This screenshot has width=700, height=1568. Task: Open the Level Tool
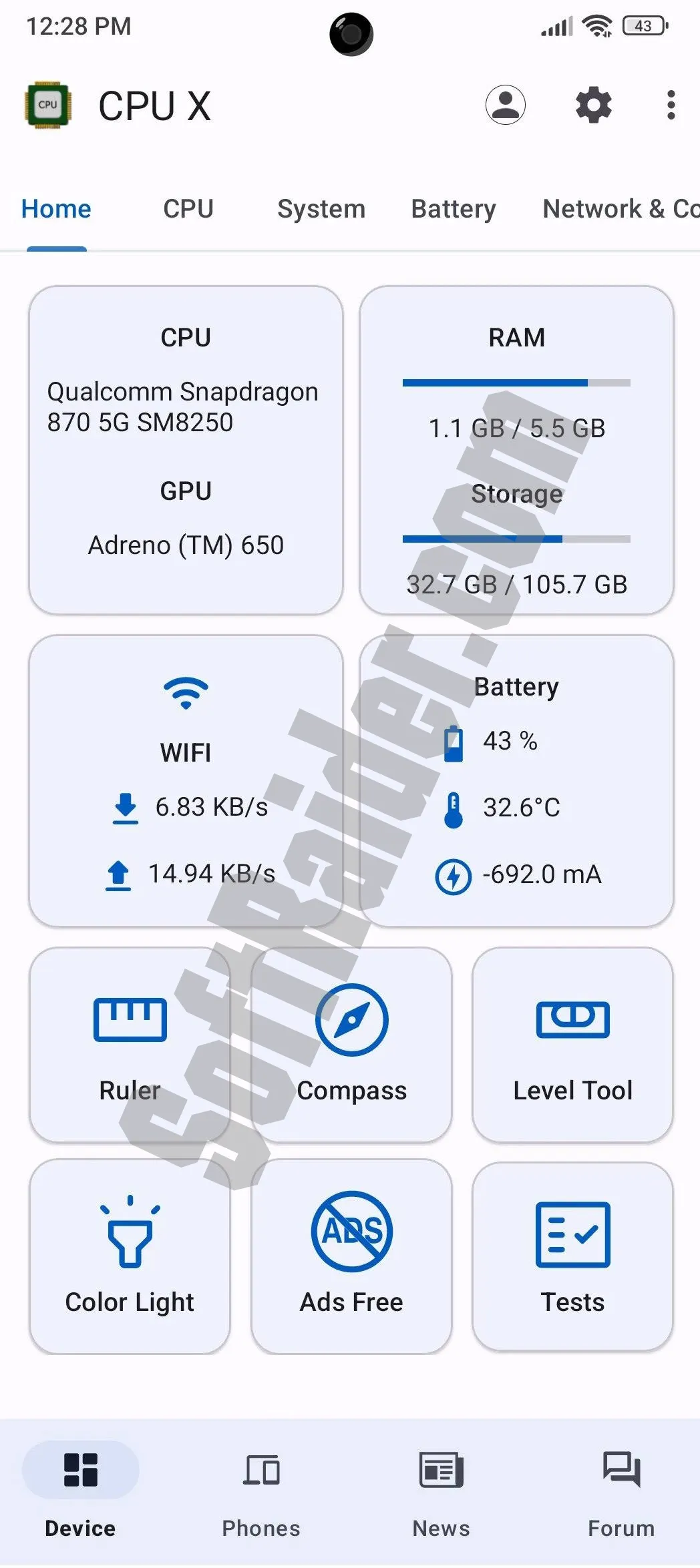coord(572,1044)
